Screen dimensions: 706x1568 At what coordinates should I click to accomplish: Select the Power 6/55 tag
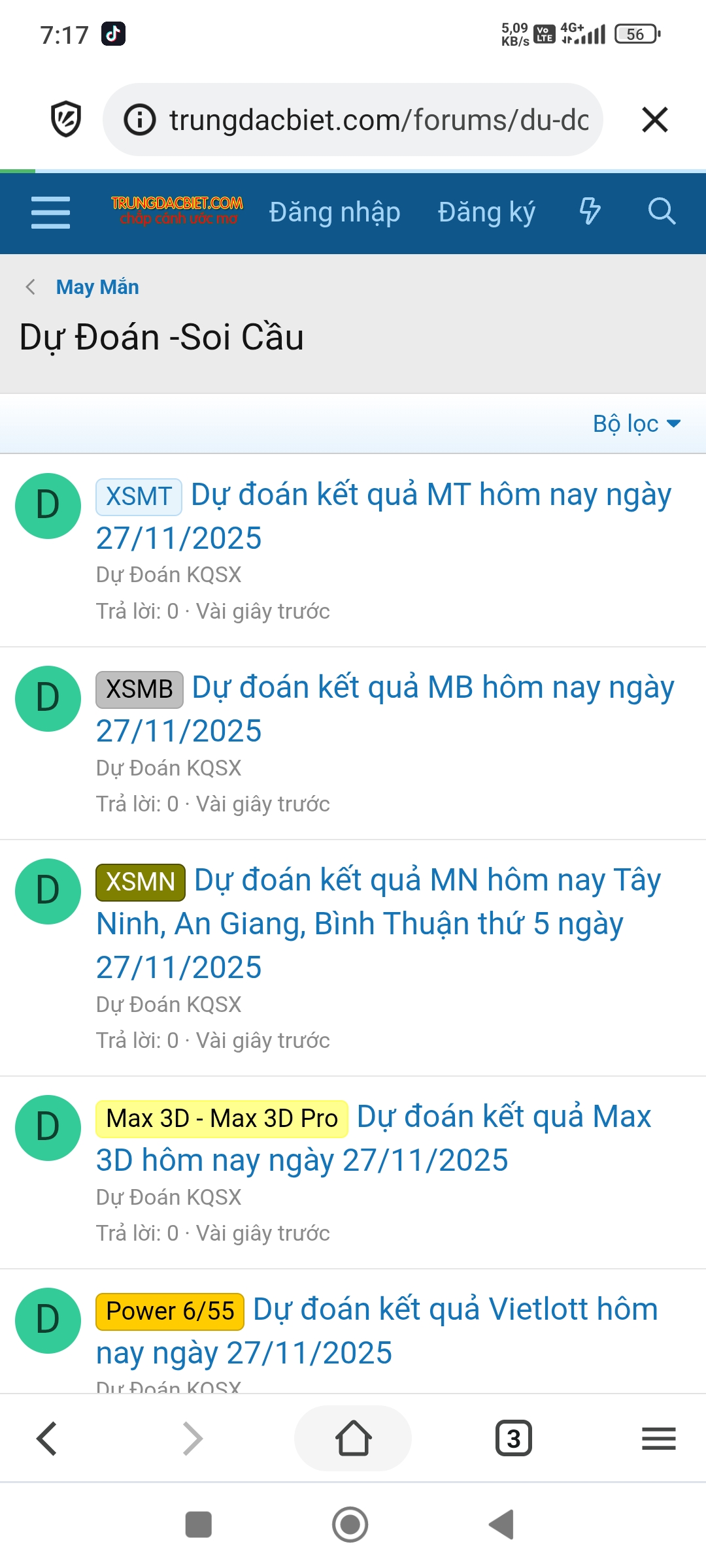point(170,1311)
